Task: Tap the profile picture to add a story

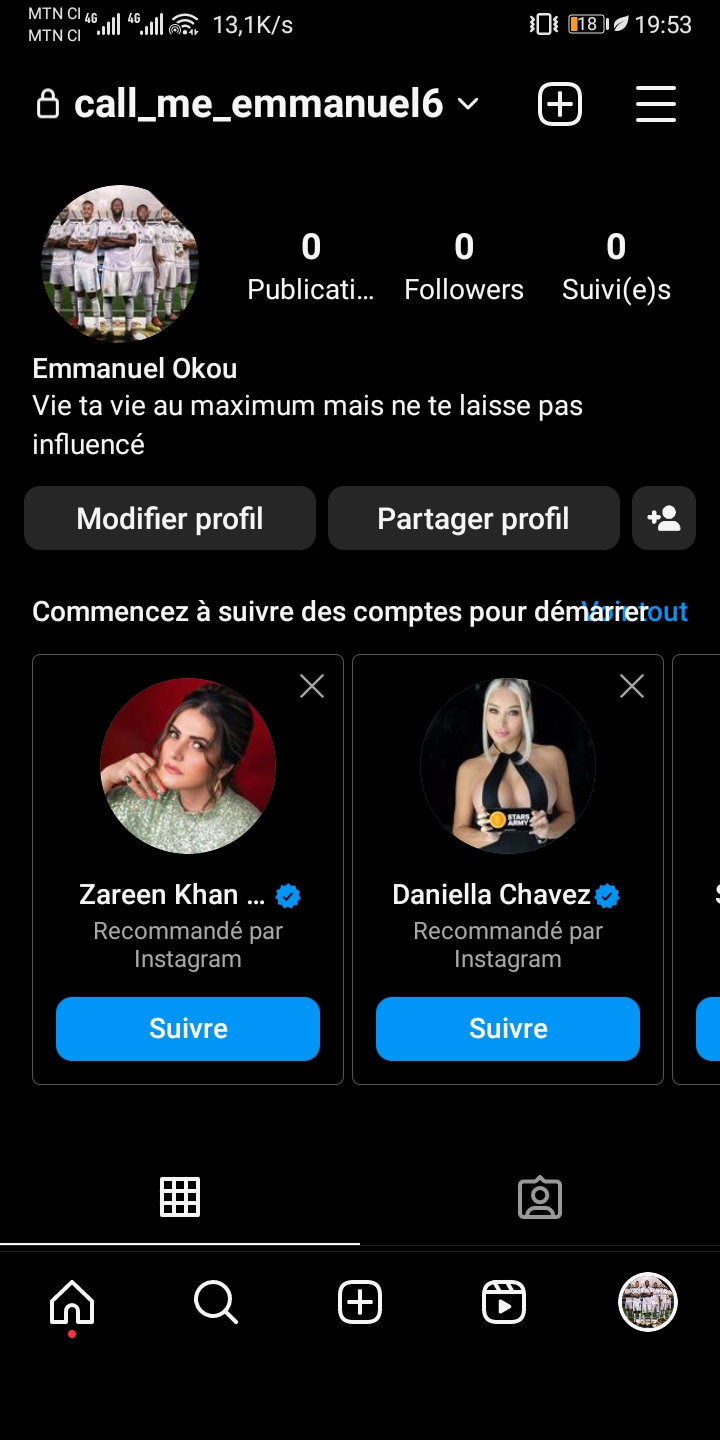Action: pyautogui.click(x=120, y=264)
